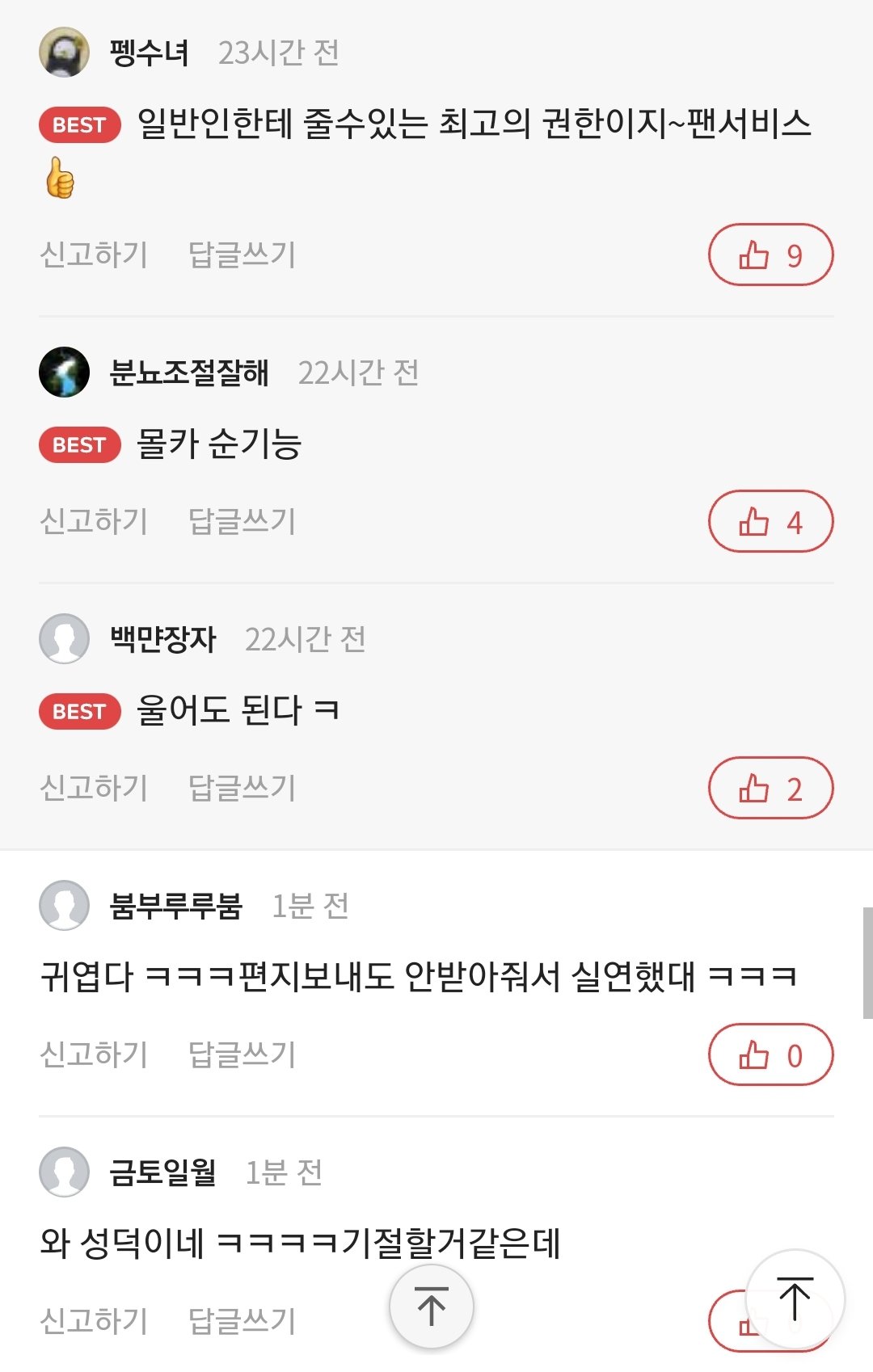Viewport: 873px width, 1372px height.
Task: Reply to 백먄장자's comment
Action: click(x=242, y=789)
